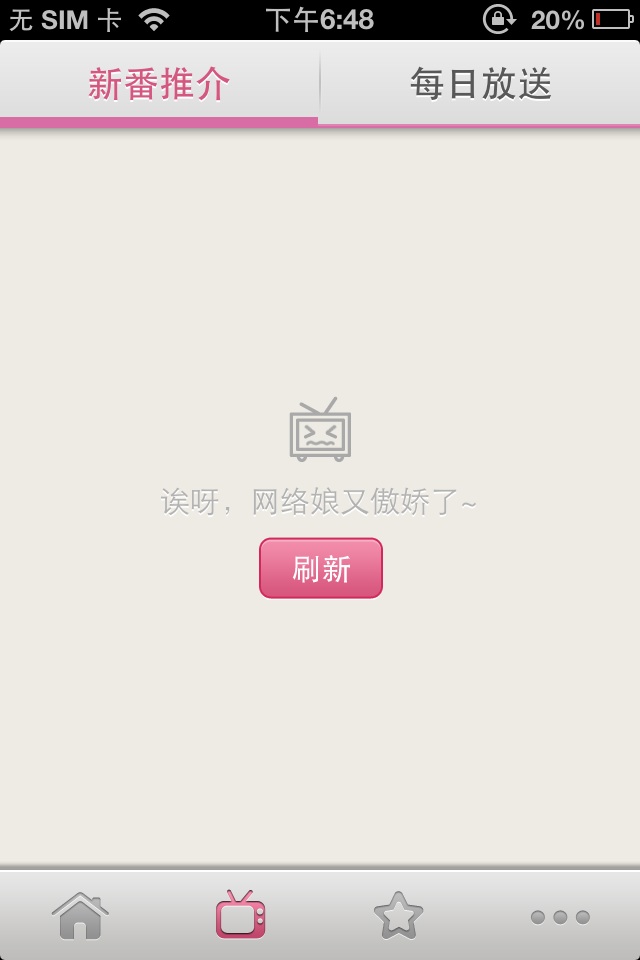Select the 新番推介 tab
This screenshot has width=640, height=960.
[x=159, y=84]
